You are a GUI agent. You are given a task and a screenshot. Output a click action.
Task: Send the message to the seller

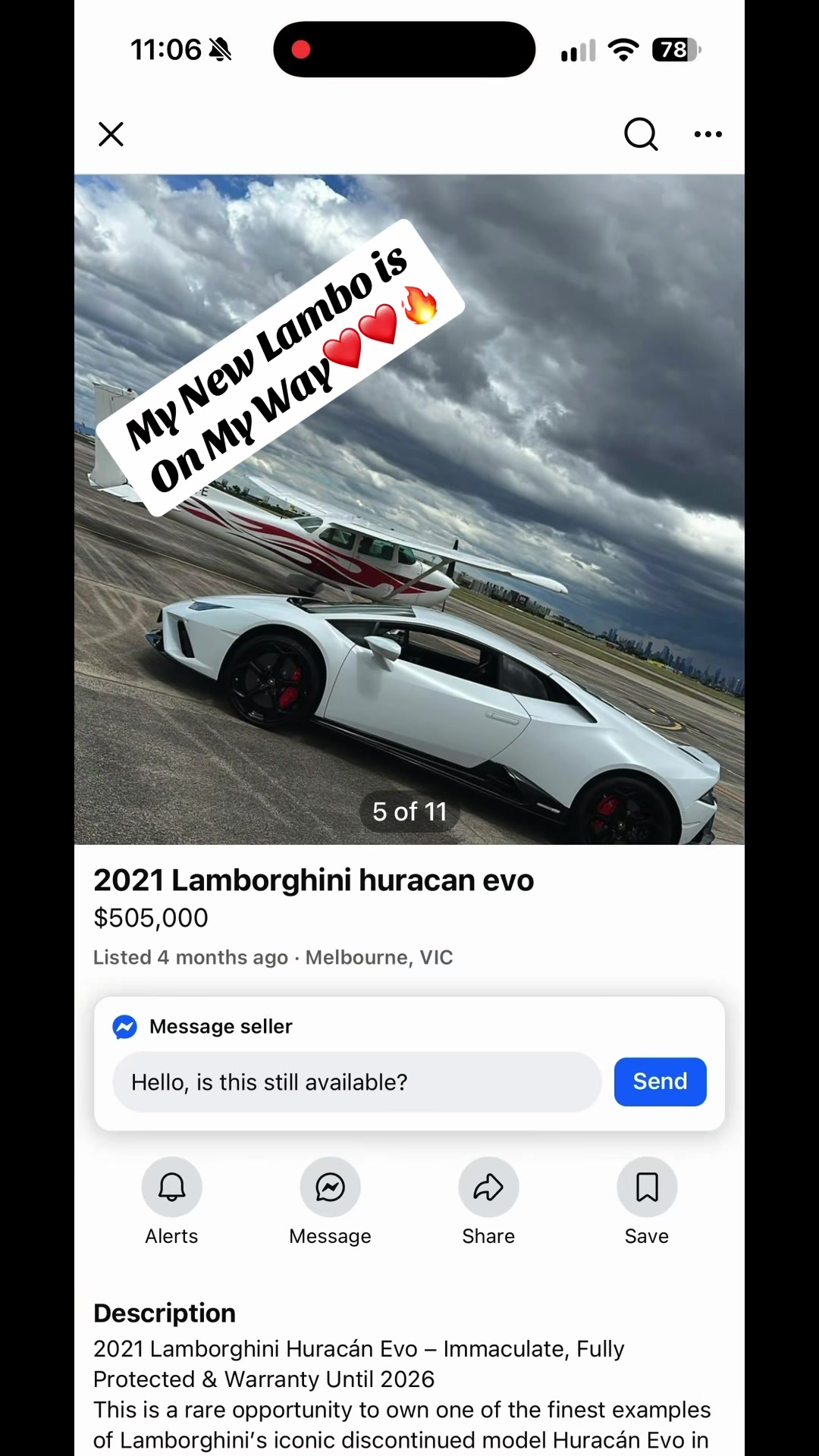661,1082
